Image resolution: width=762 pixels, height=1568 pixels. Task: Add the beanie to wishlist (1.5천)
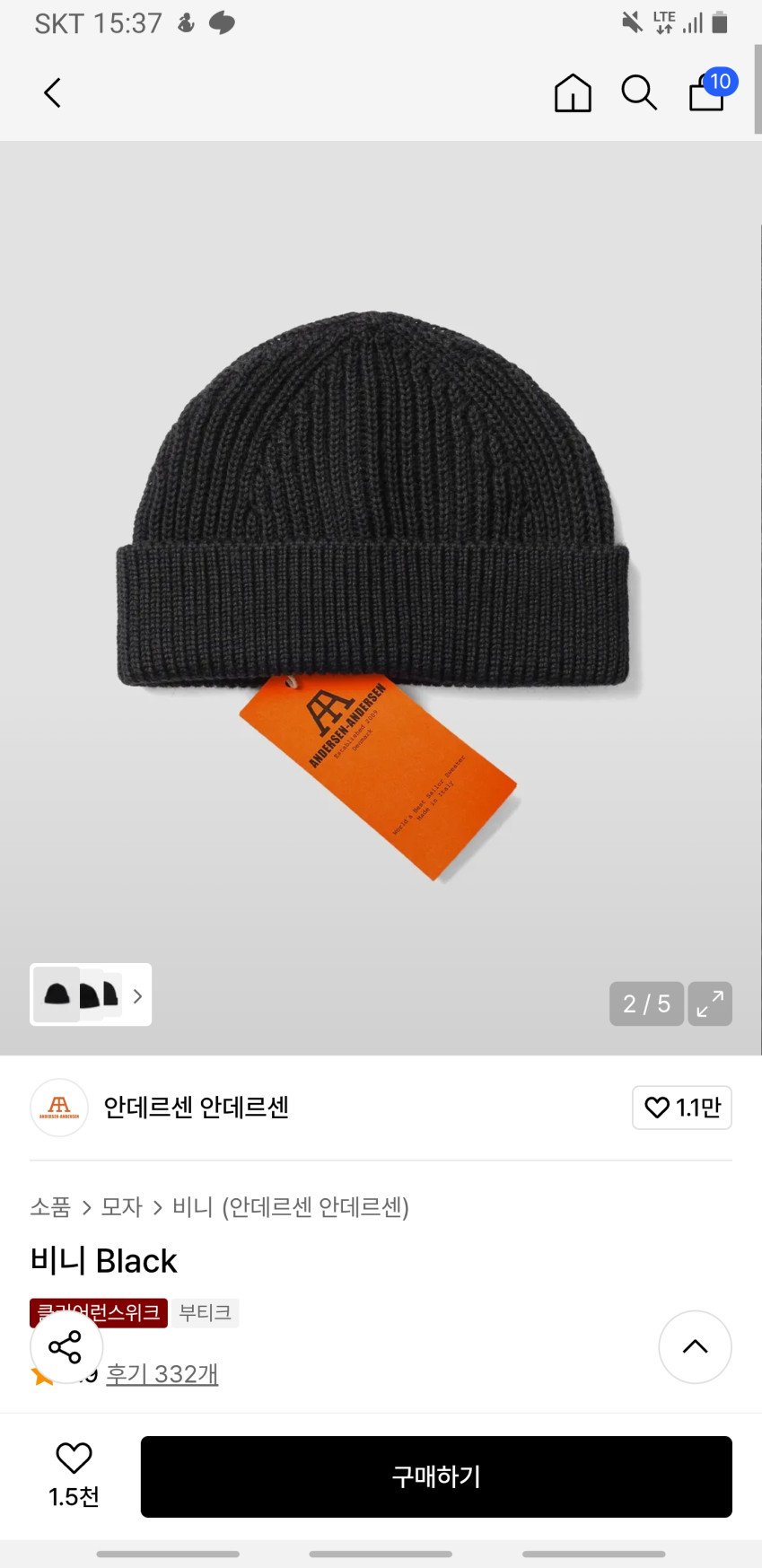(74, 1475)
